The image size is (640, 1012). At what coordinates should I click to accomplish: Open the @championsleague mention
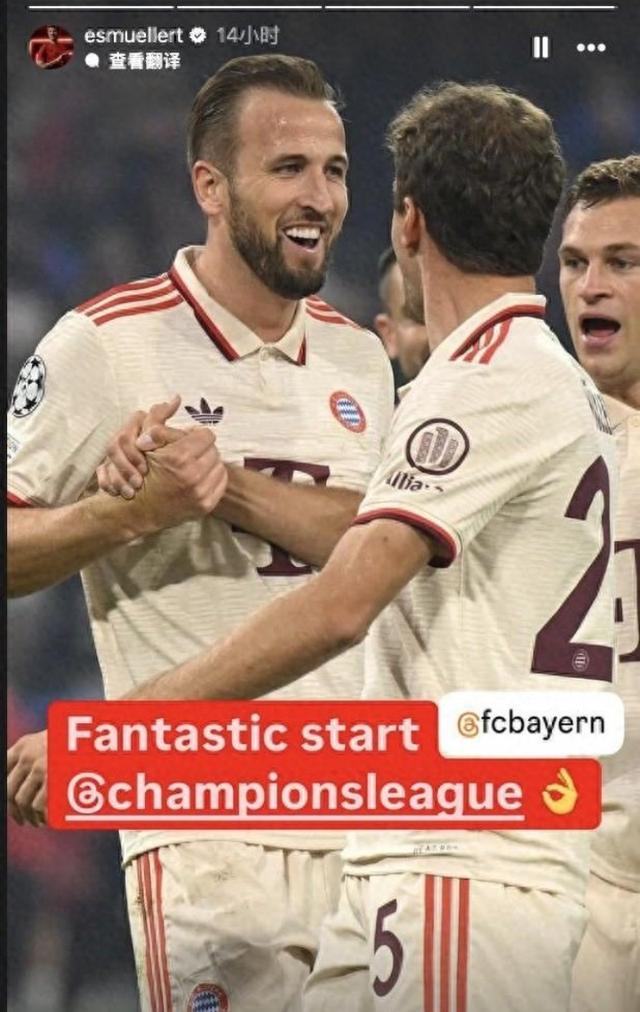[x=296, y=794]
